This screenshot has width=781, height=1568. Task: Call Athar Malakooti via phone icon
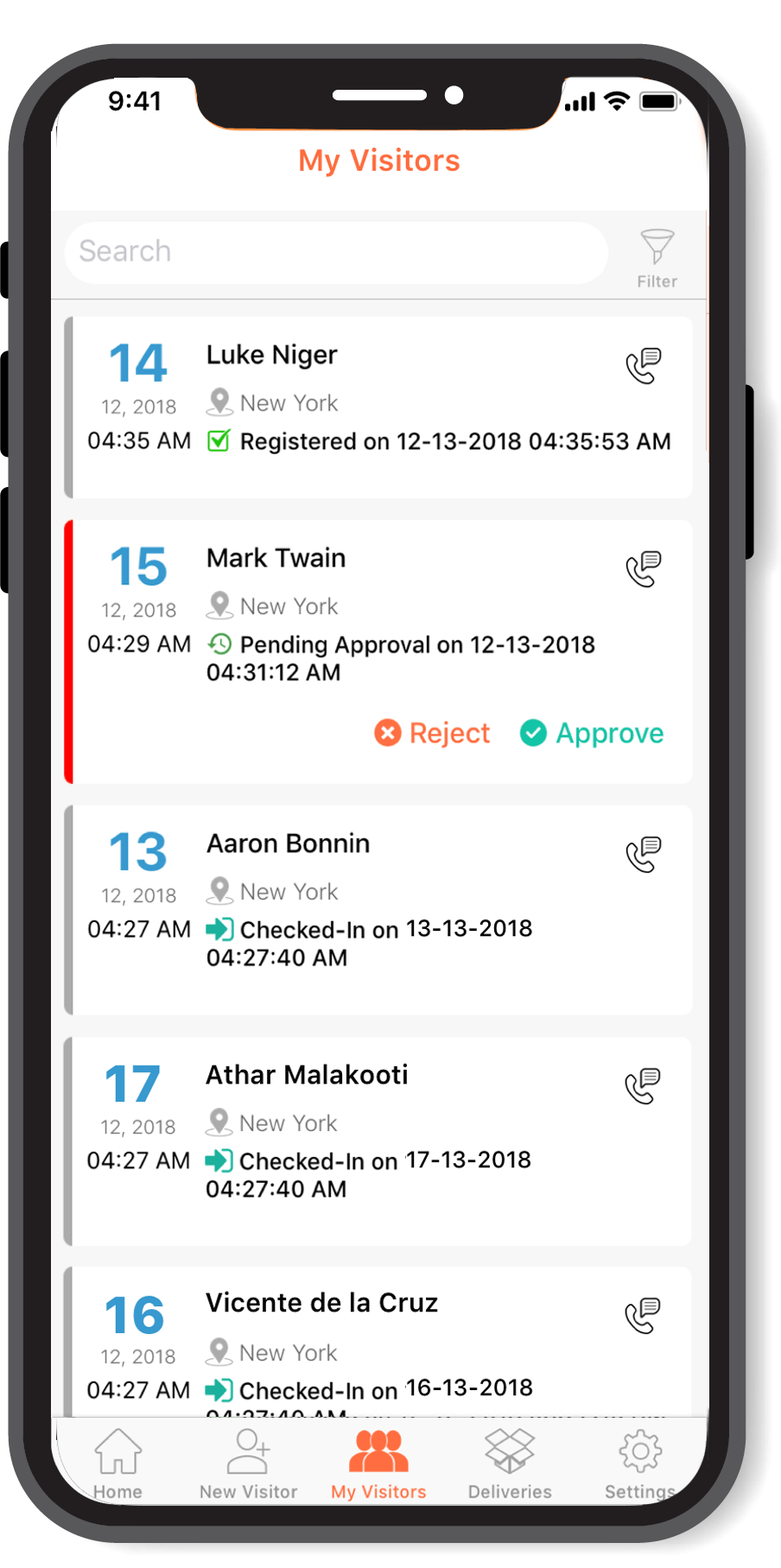pos(643,1086)
